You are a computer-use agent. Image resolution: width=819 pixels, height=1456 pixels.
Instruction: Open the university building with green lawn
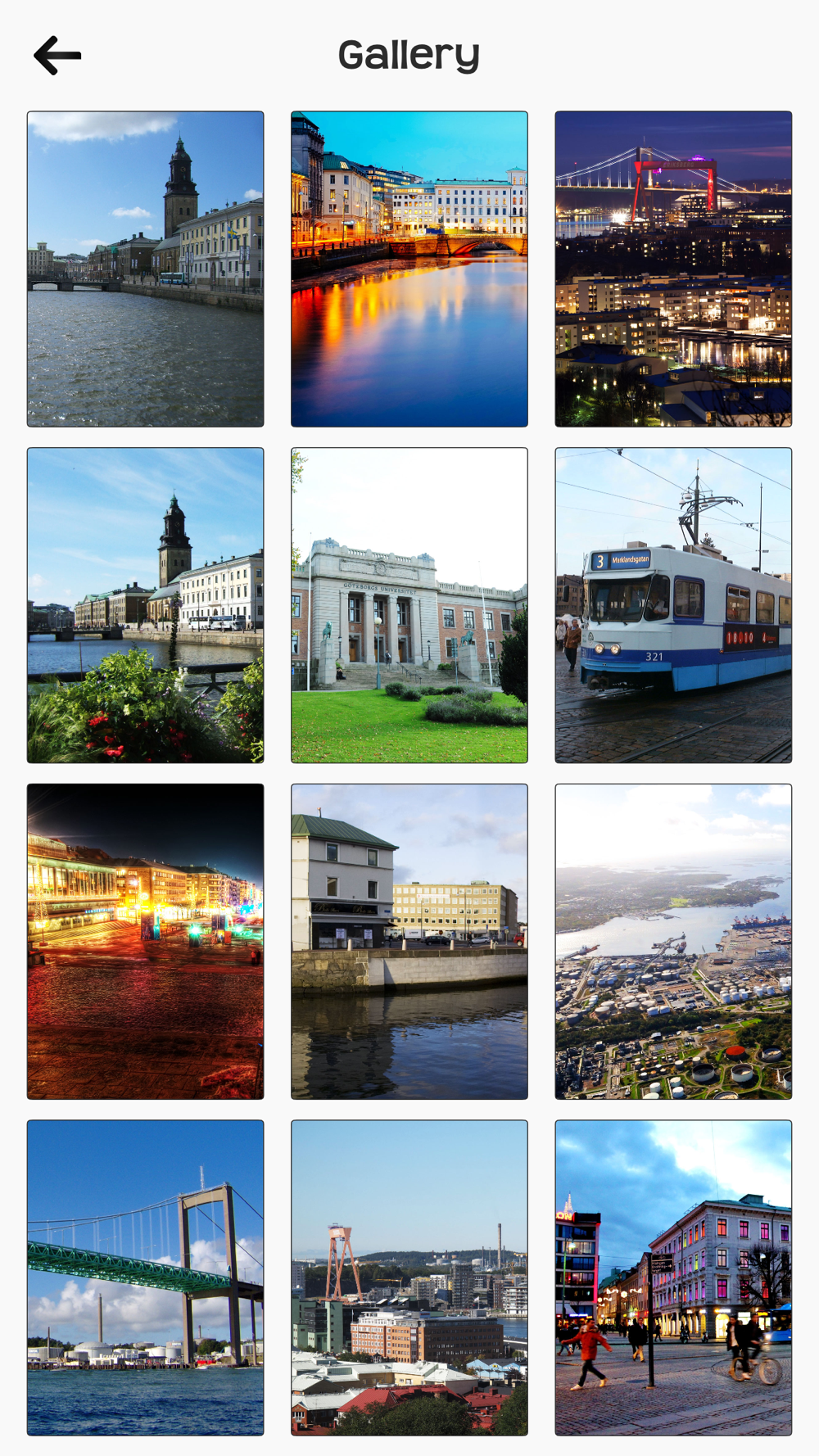coord(409,605)
